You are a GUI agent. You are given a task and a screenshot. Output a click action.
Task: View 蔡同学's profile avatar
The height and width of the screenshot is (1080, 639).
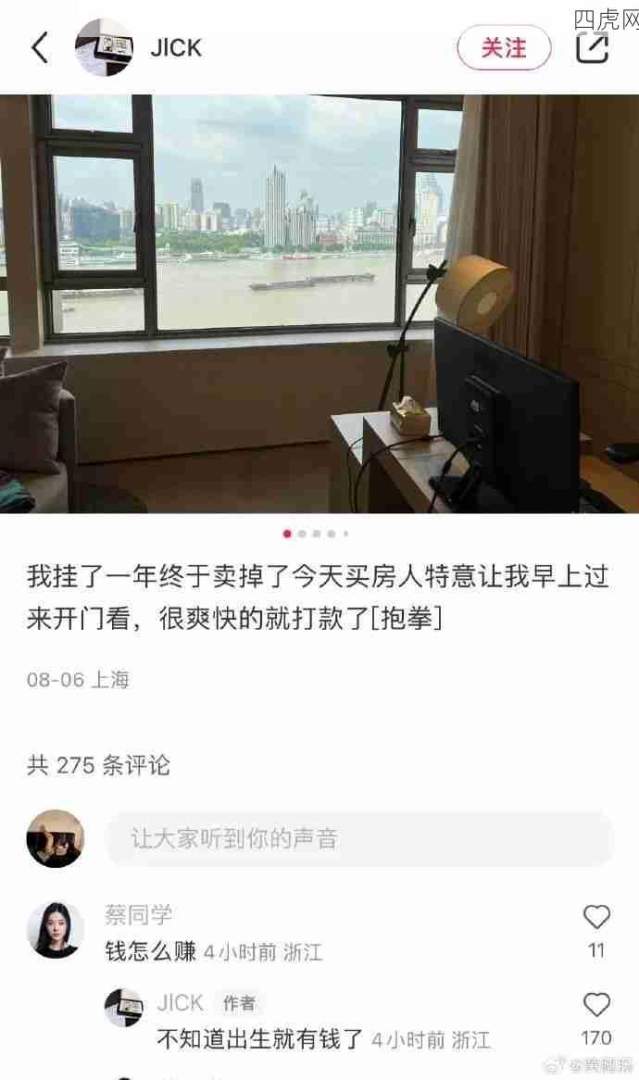coord(55,930)
